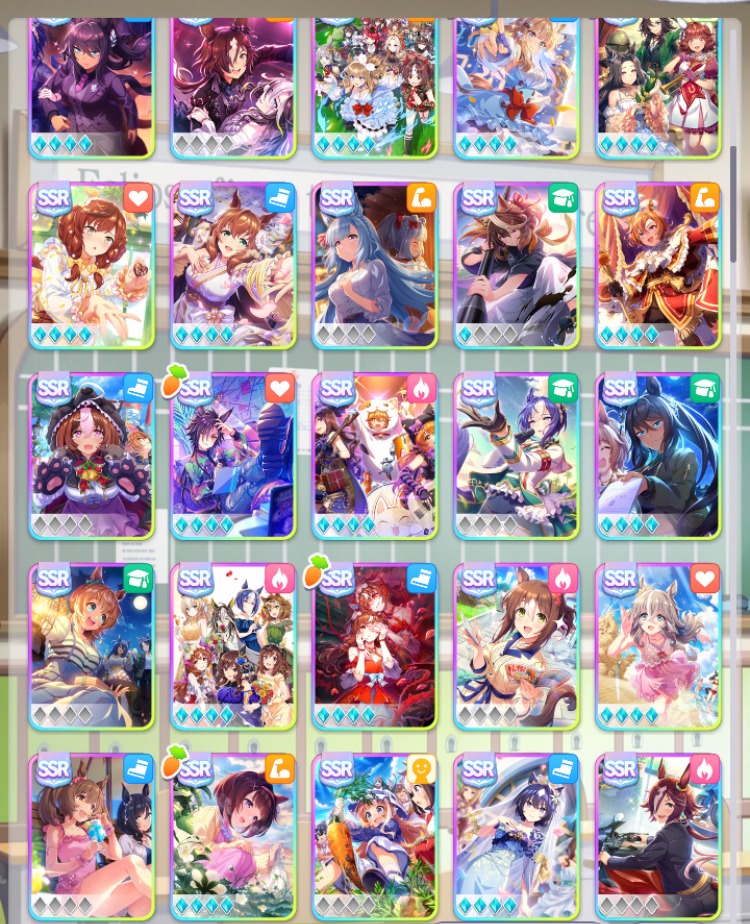The width and height of the screenshot is (750, 924).
Task: Select purple-haired girl reaching out gloved hand
Action: [x=517, y=455]
